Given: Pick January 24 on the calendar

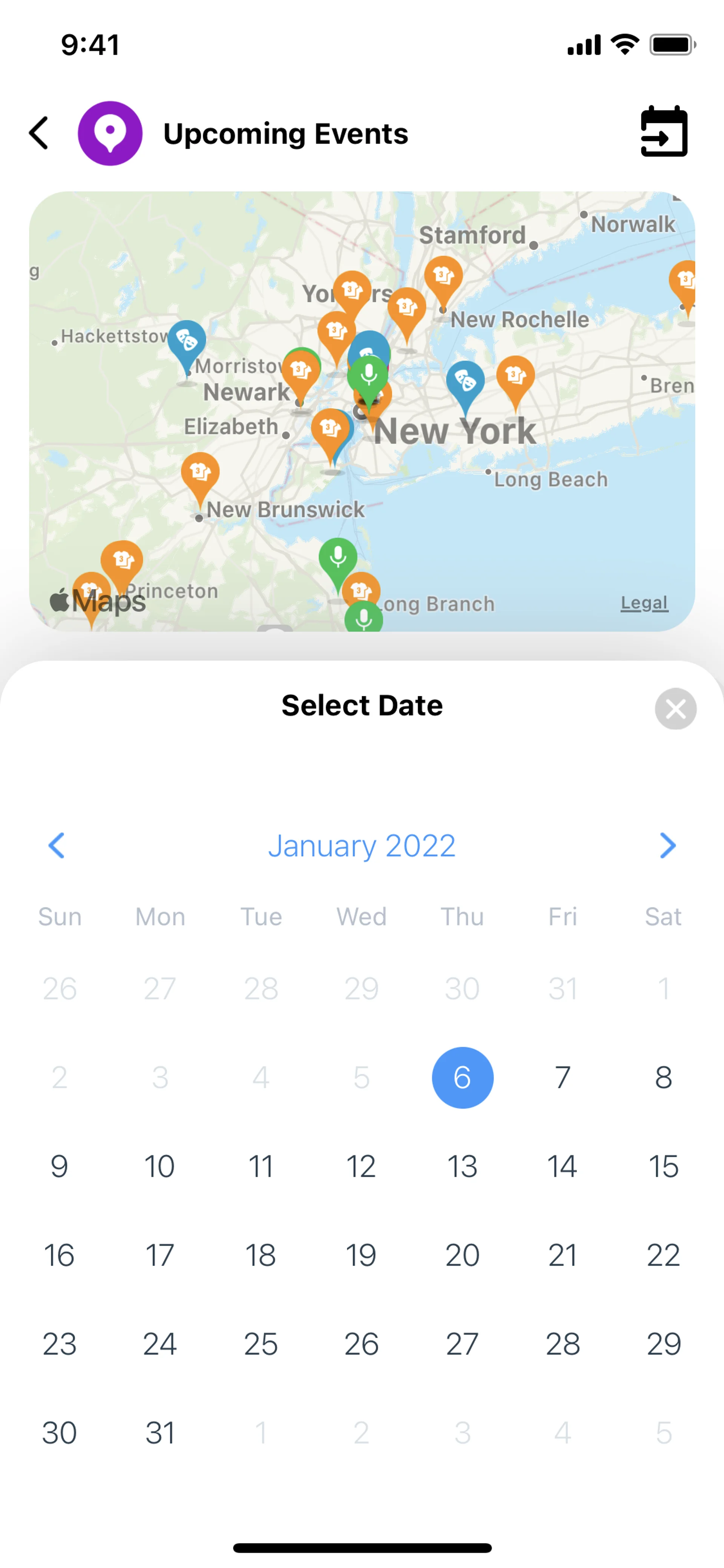Looking at the screenshot, I should tap(160, 1344).
